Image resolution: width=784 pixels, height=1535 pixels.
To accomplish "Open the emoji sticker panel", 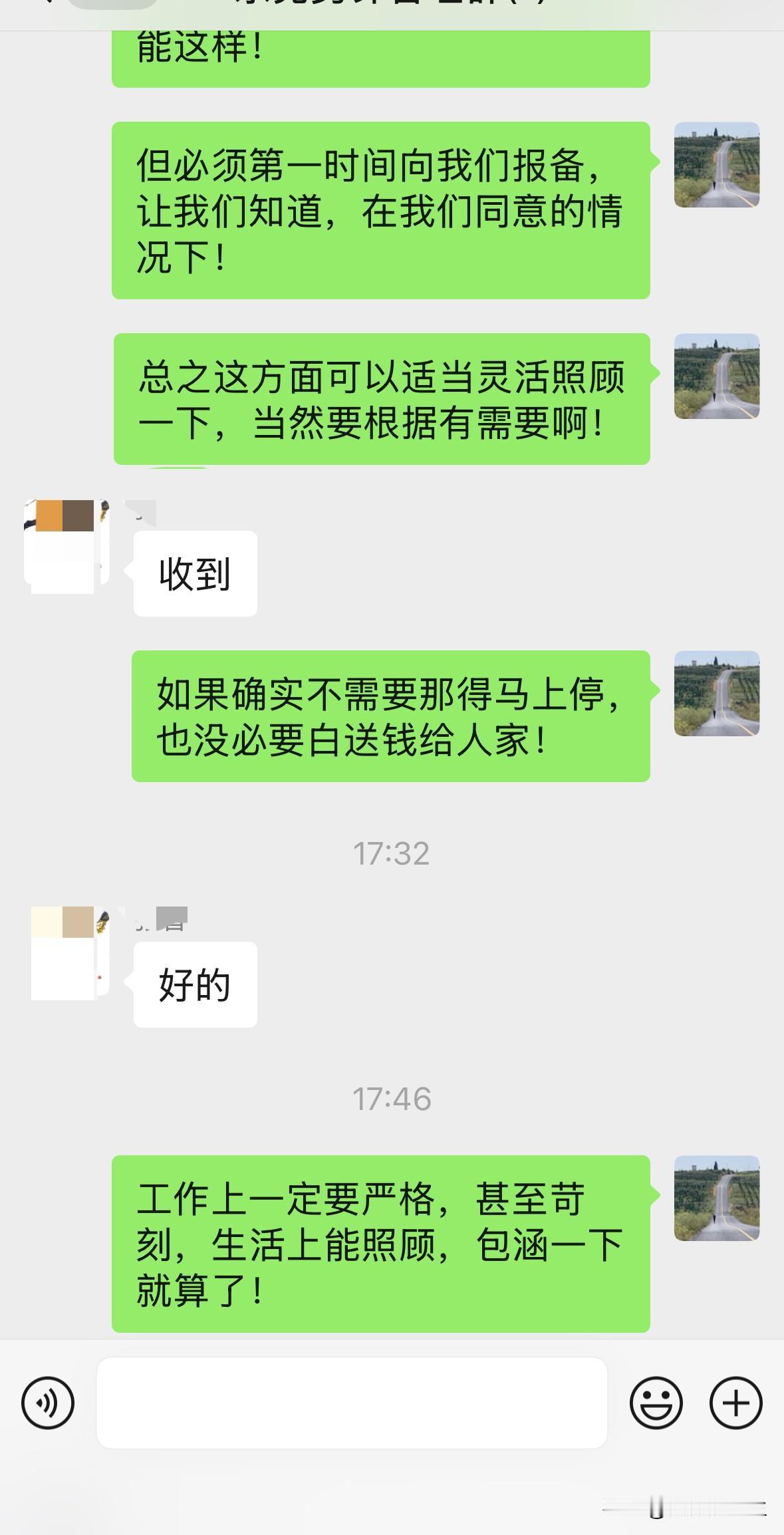I will tap(656, 1403).
